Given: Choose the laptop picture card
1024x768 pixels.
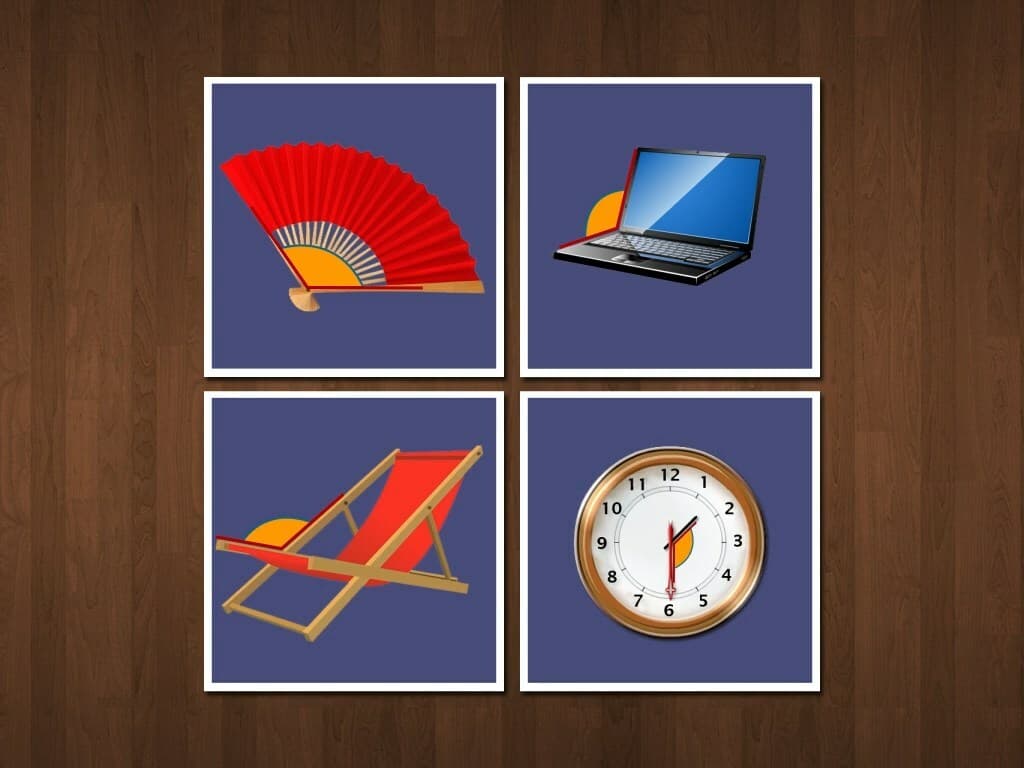Looking at the screenshot, I should point(669,227).
